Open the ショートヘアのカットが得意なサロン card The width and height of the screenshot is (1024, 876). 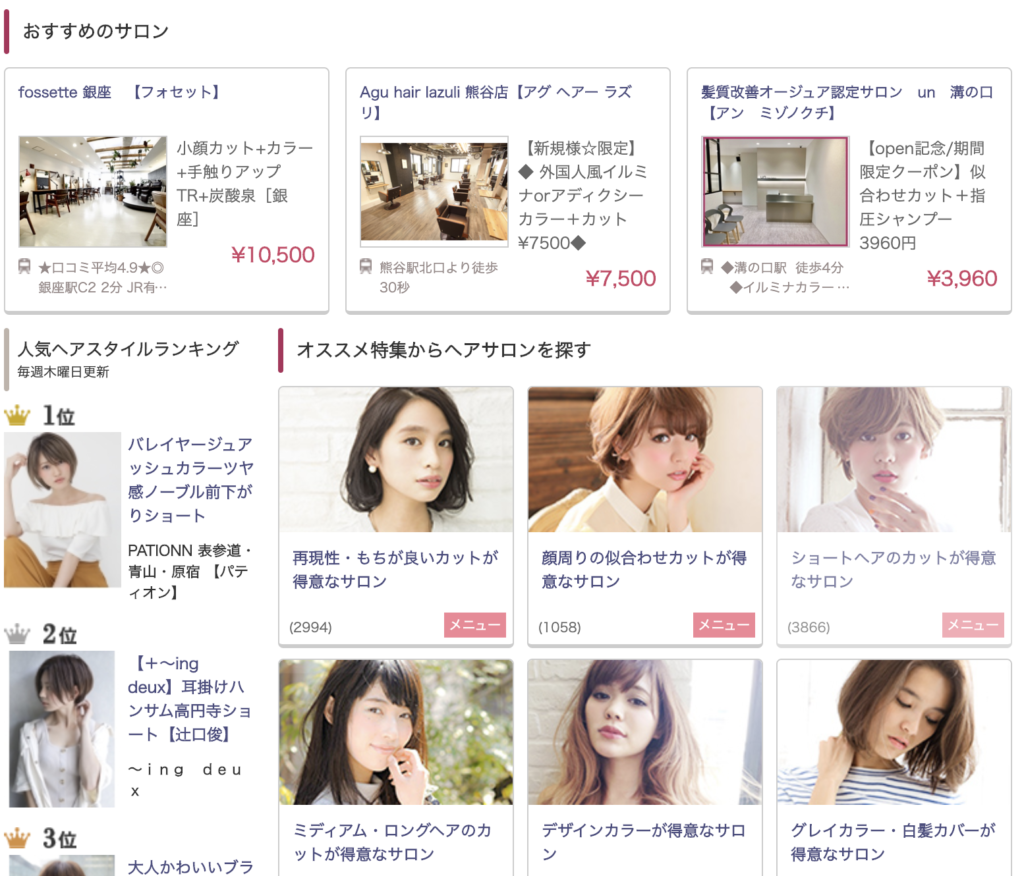tap(893, 569)
